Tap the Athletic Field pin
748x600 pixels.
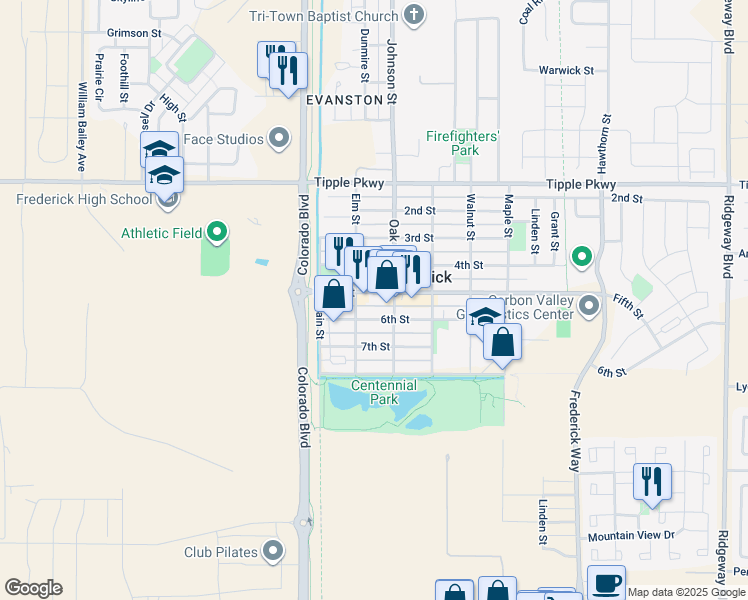click(216, 234)
